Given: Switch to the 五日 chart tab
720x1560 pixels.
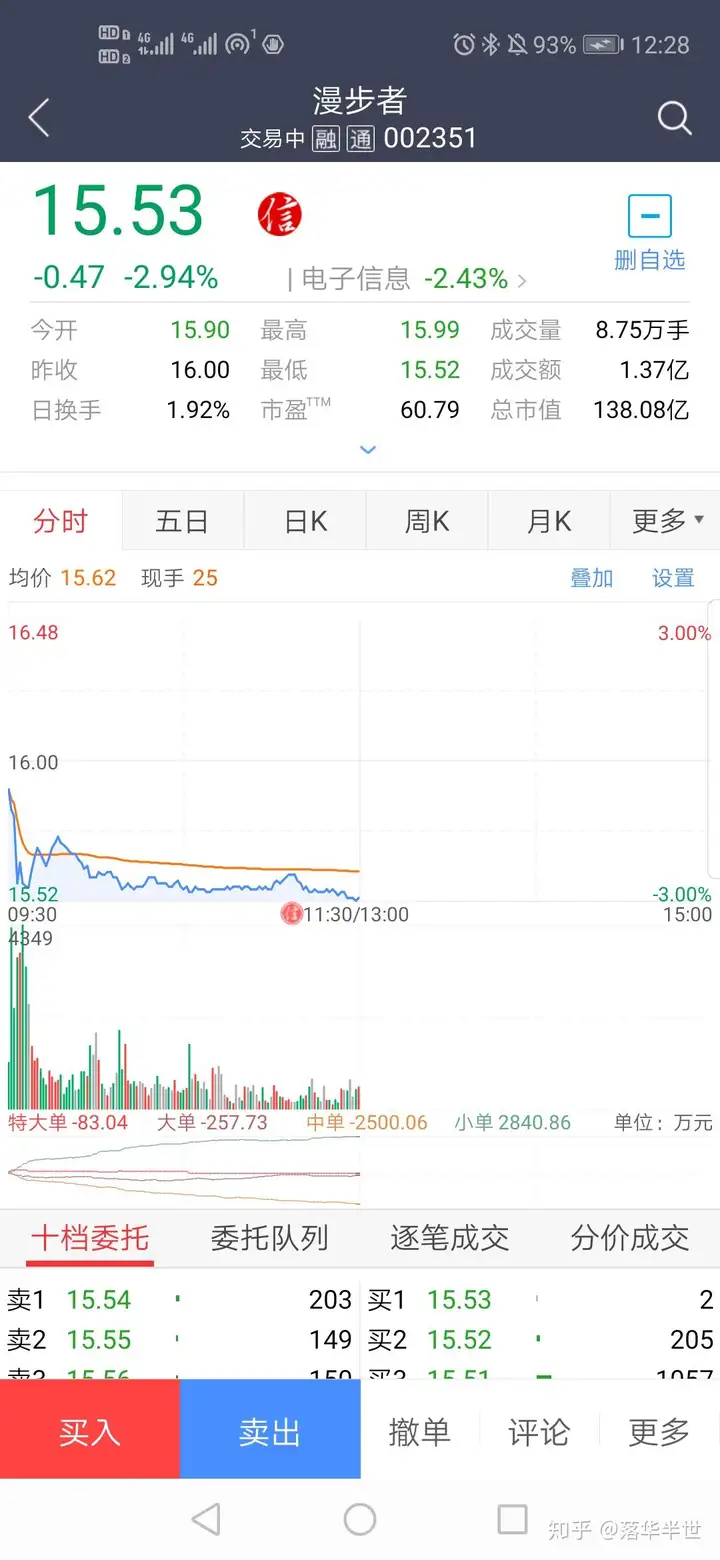Looking at the screenshot, I should coord(182,521).
